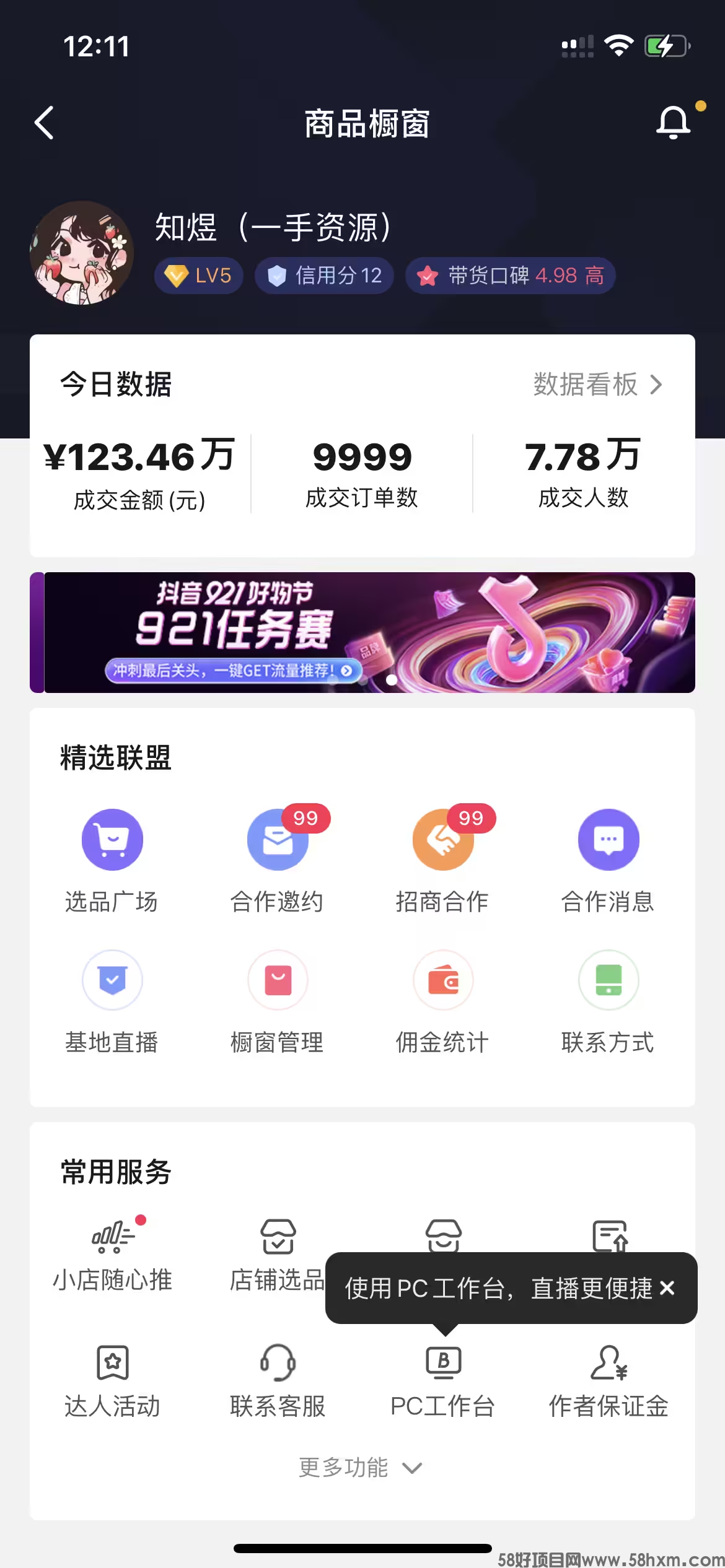This screenshot has height=1568, width=725.
Task: Open PC工作台
Action: click(442, 1381)
